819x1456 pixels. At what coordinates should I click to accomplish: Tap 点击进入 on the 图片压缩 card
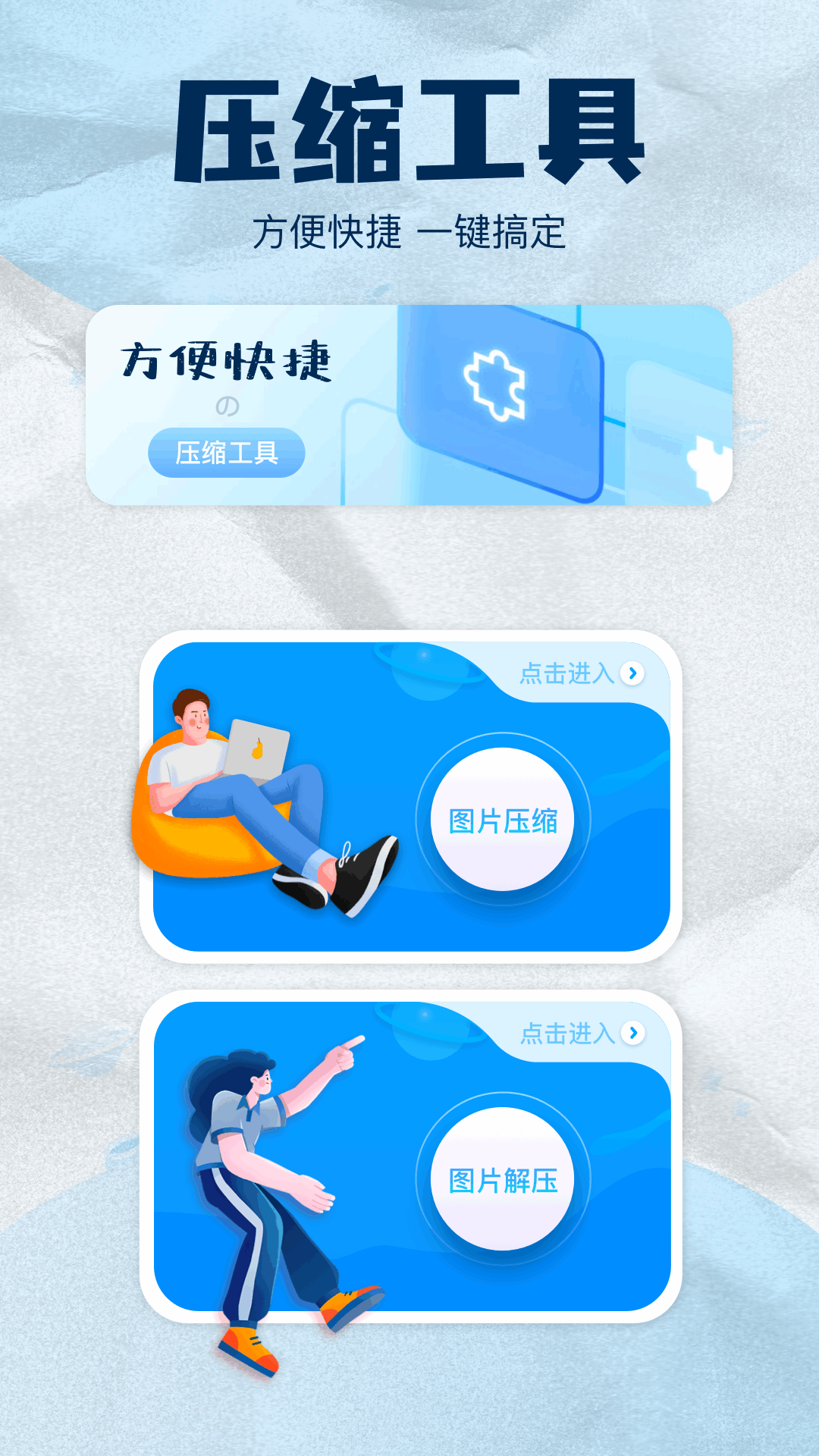tap(582, 673)
